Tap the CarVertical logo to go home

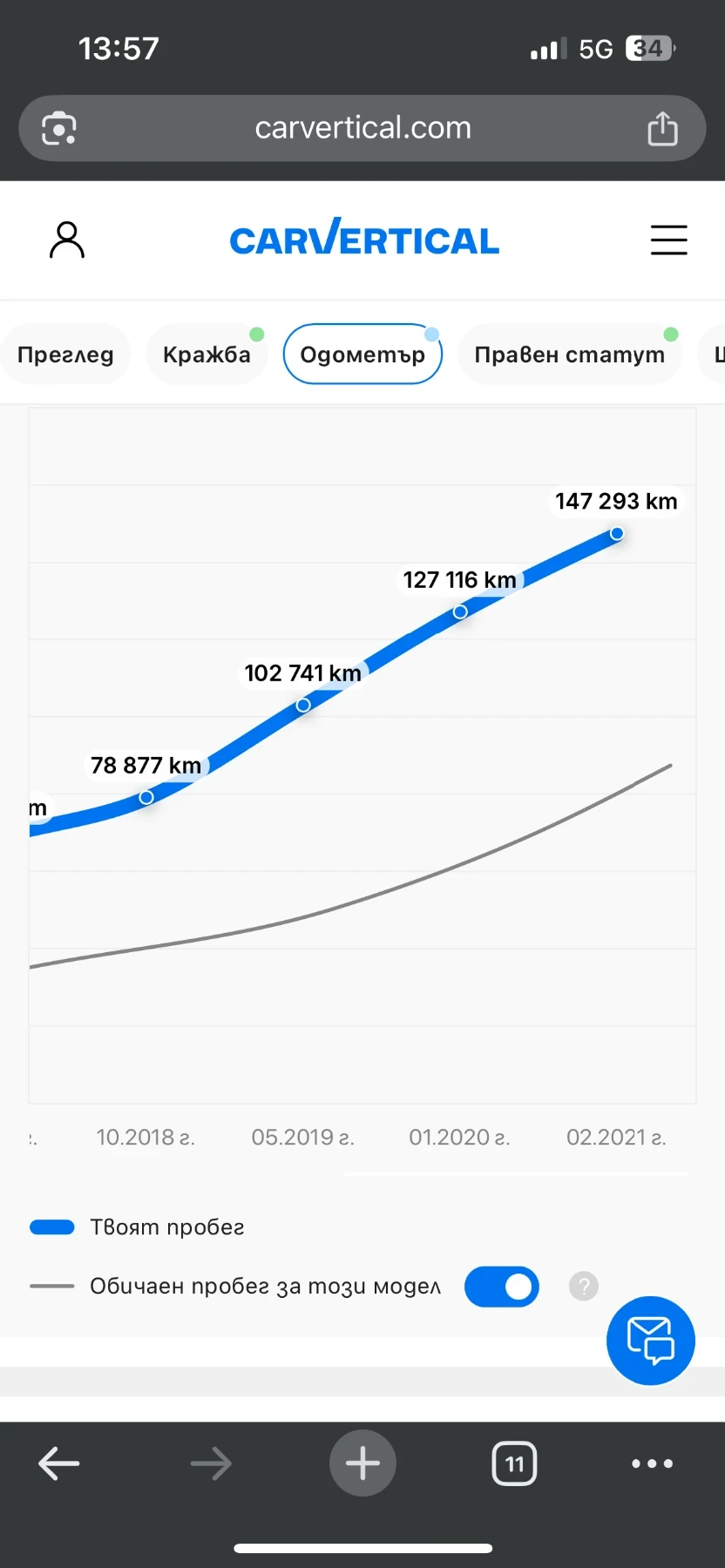364,240
